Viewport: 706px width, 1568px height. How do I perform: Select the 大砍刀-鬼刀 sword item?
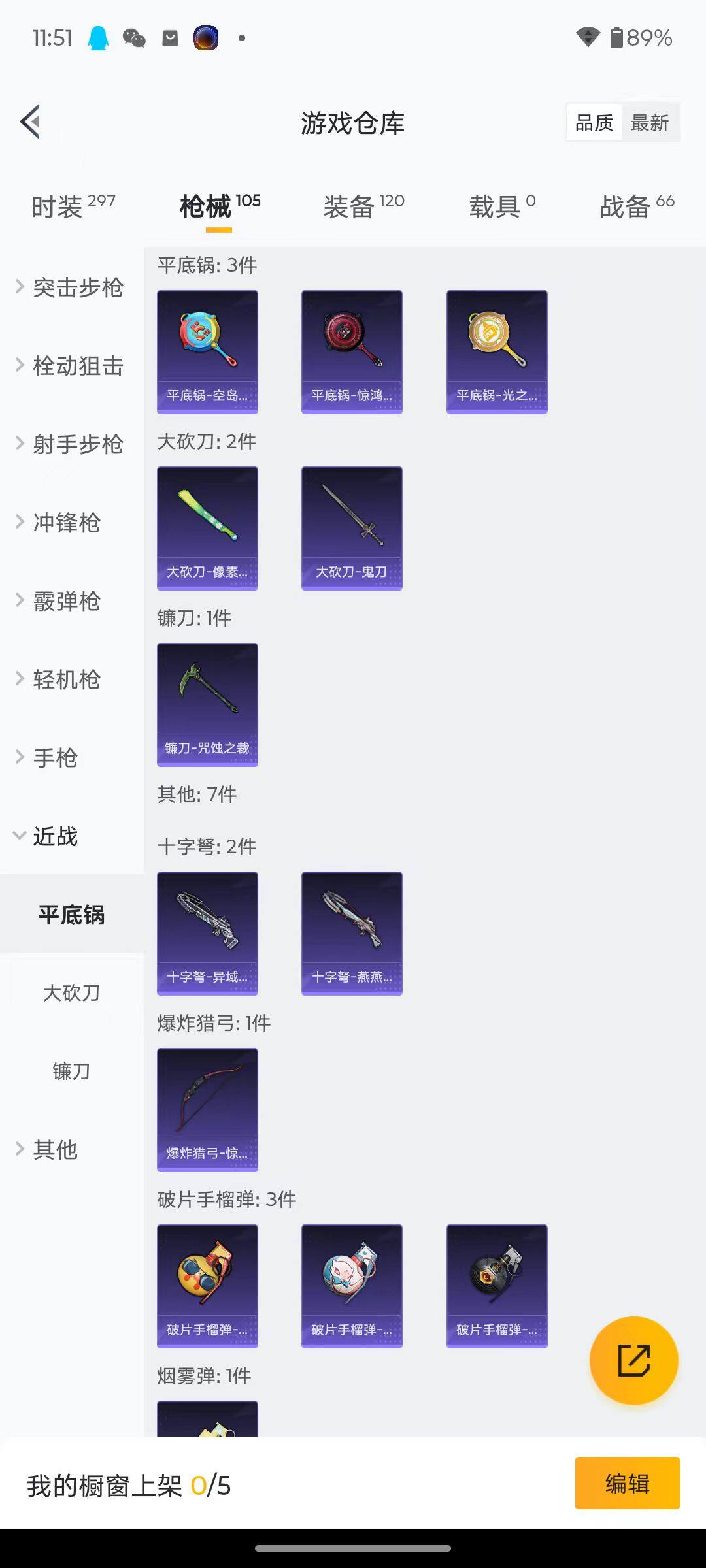352,528
